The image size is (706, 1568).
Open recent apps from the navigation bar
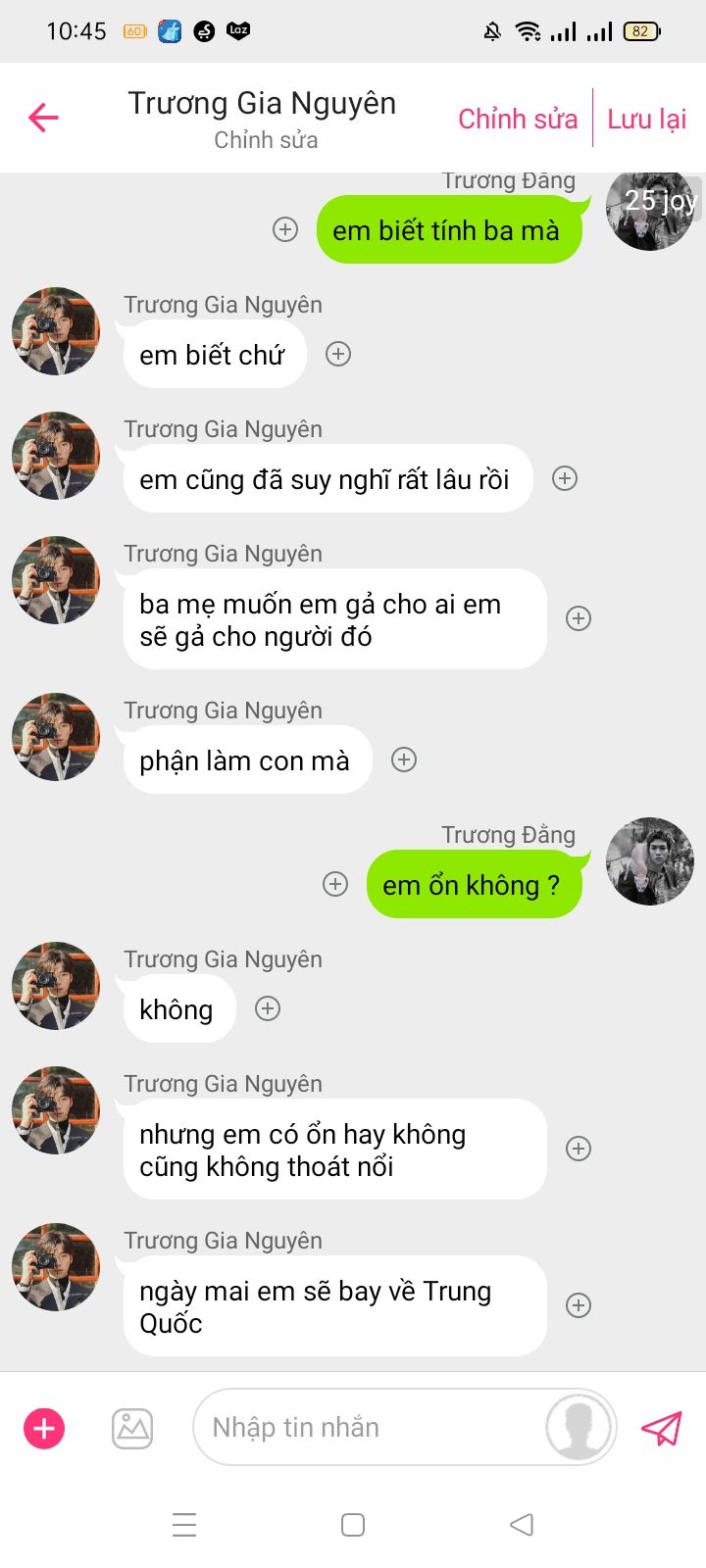click(184, 1525)
